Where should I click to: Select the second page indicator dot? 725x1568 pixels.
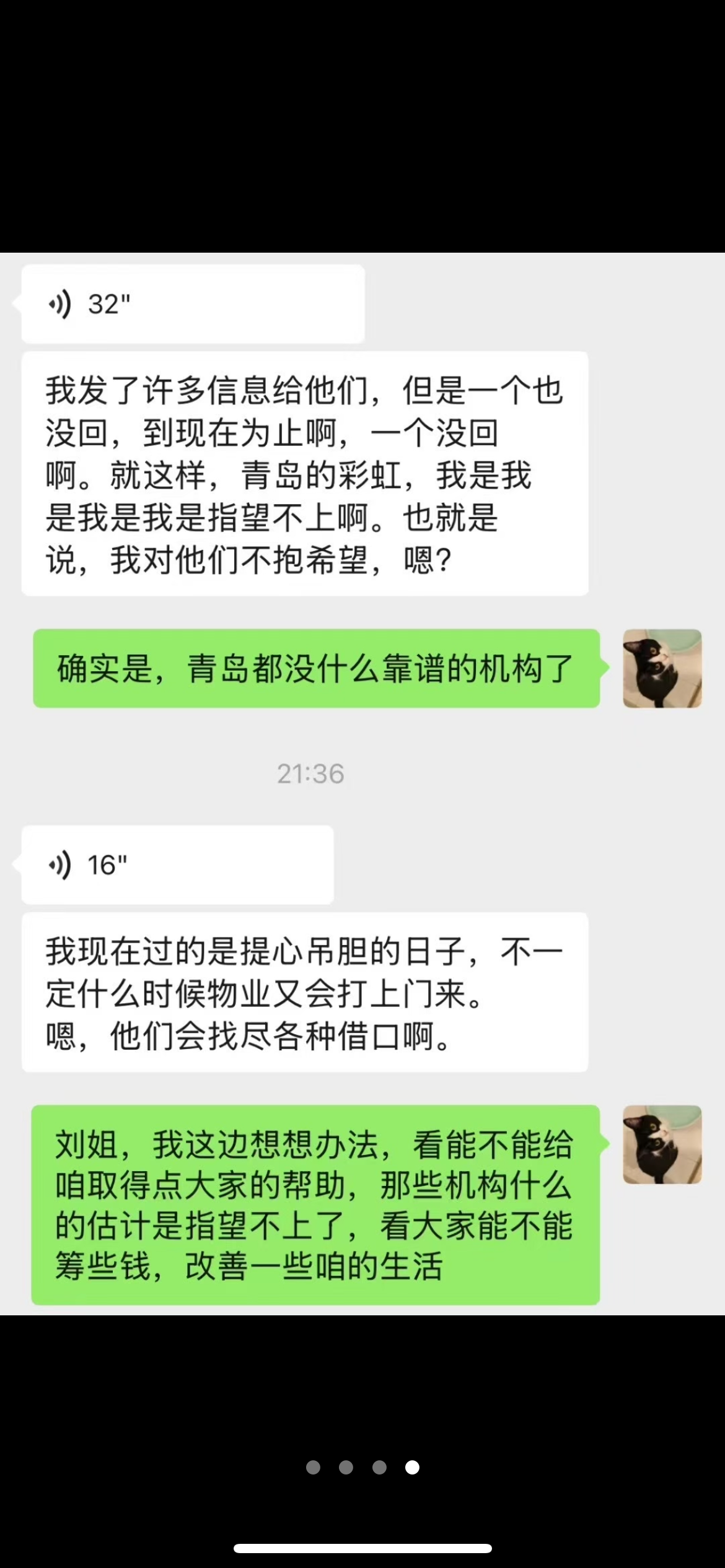346,1467
